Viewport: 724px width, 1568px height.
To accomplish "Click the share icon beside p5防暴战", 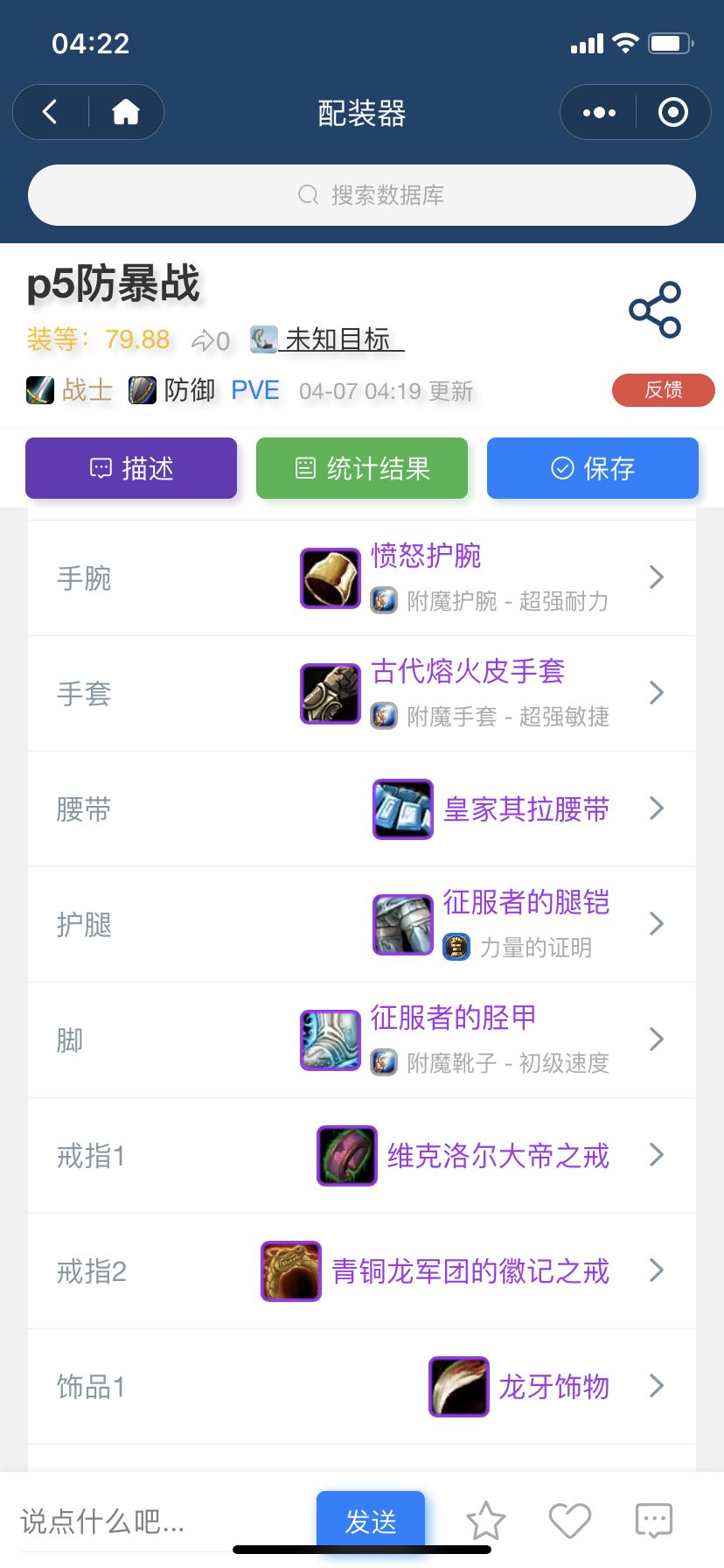I will click(x=655, y=308).
